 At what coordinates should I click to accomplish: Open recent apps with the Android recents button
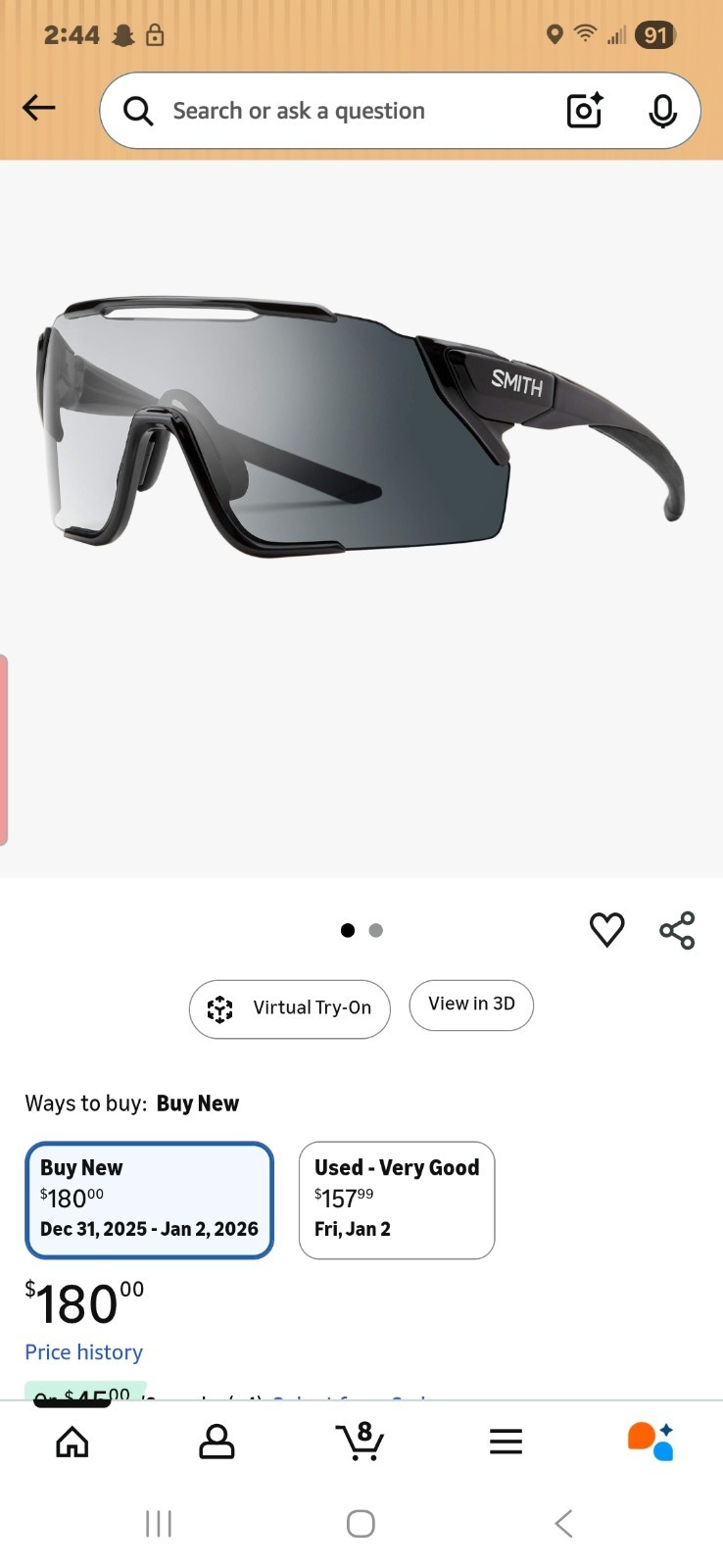point(158,1524)
